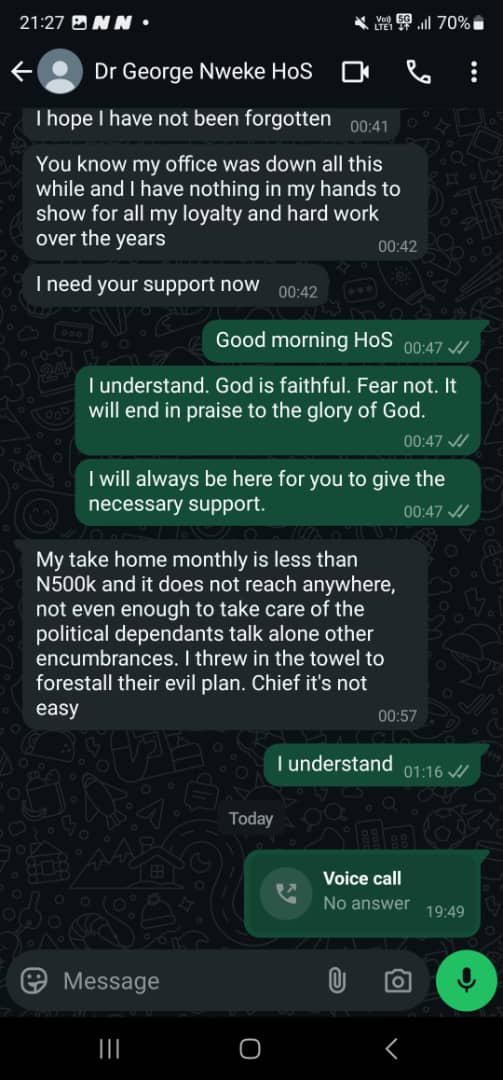Open the emoji and sticker picker
The height and width of the screenshot is (1080, 503).
click(32, 980)
